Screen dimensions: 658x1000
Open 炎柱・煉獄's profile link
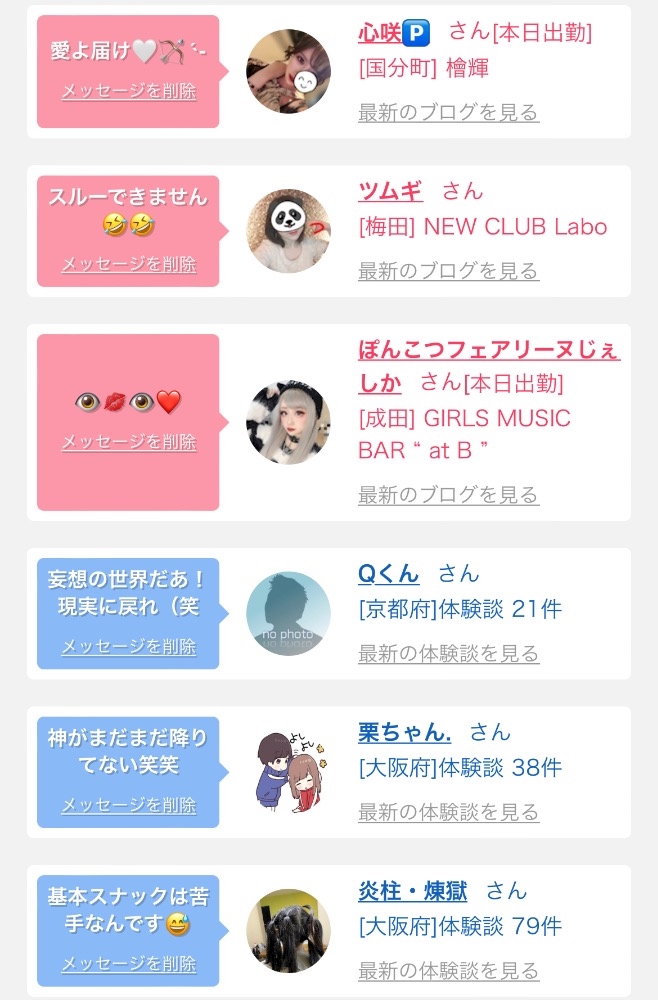click(413, 891)
